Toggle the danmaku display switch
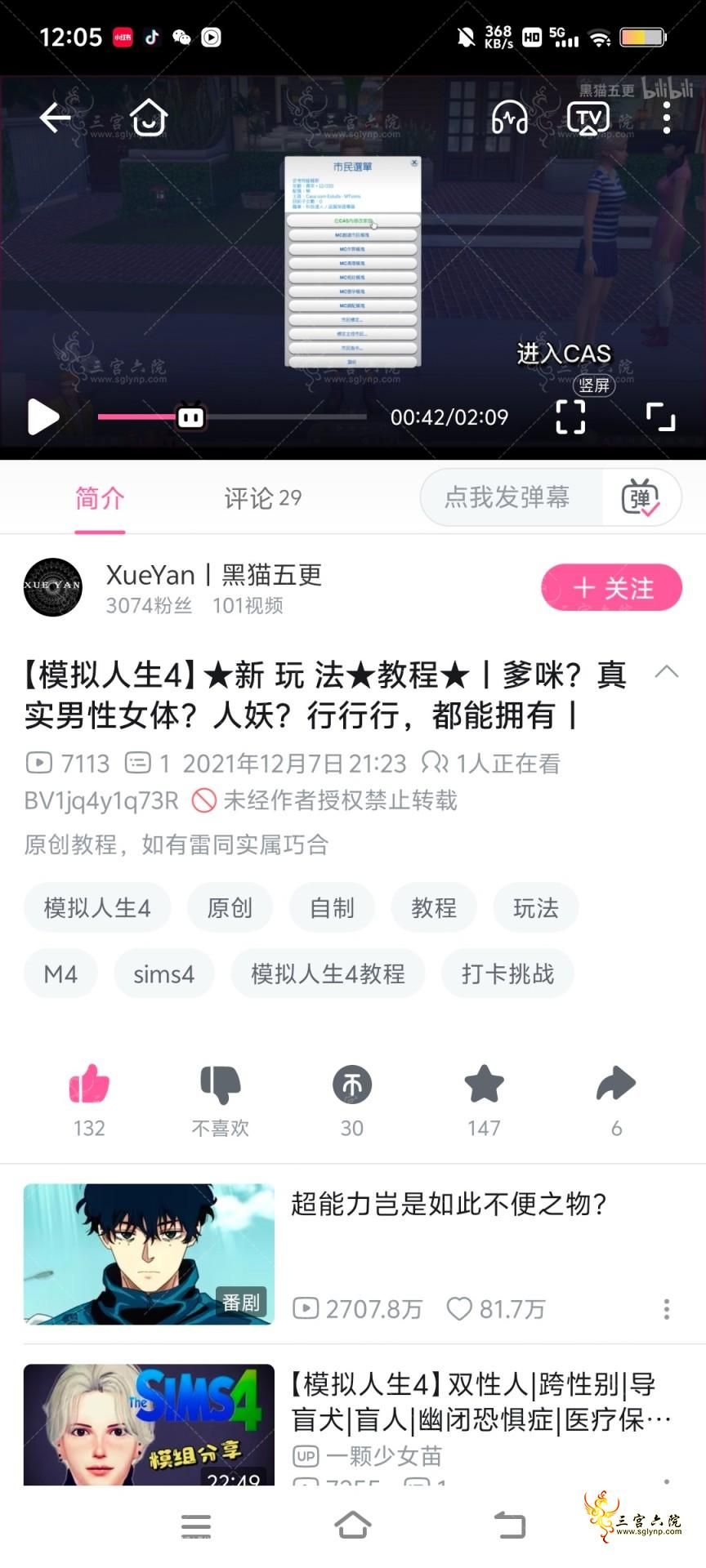 641,498
